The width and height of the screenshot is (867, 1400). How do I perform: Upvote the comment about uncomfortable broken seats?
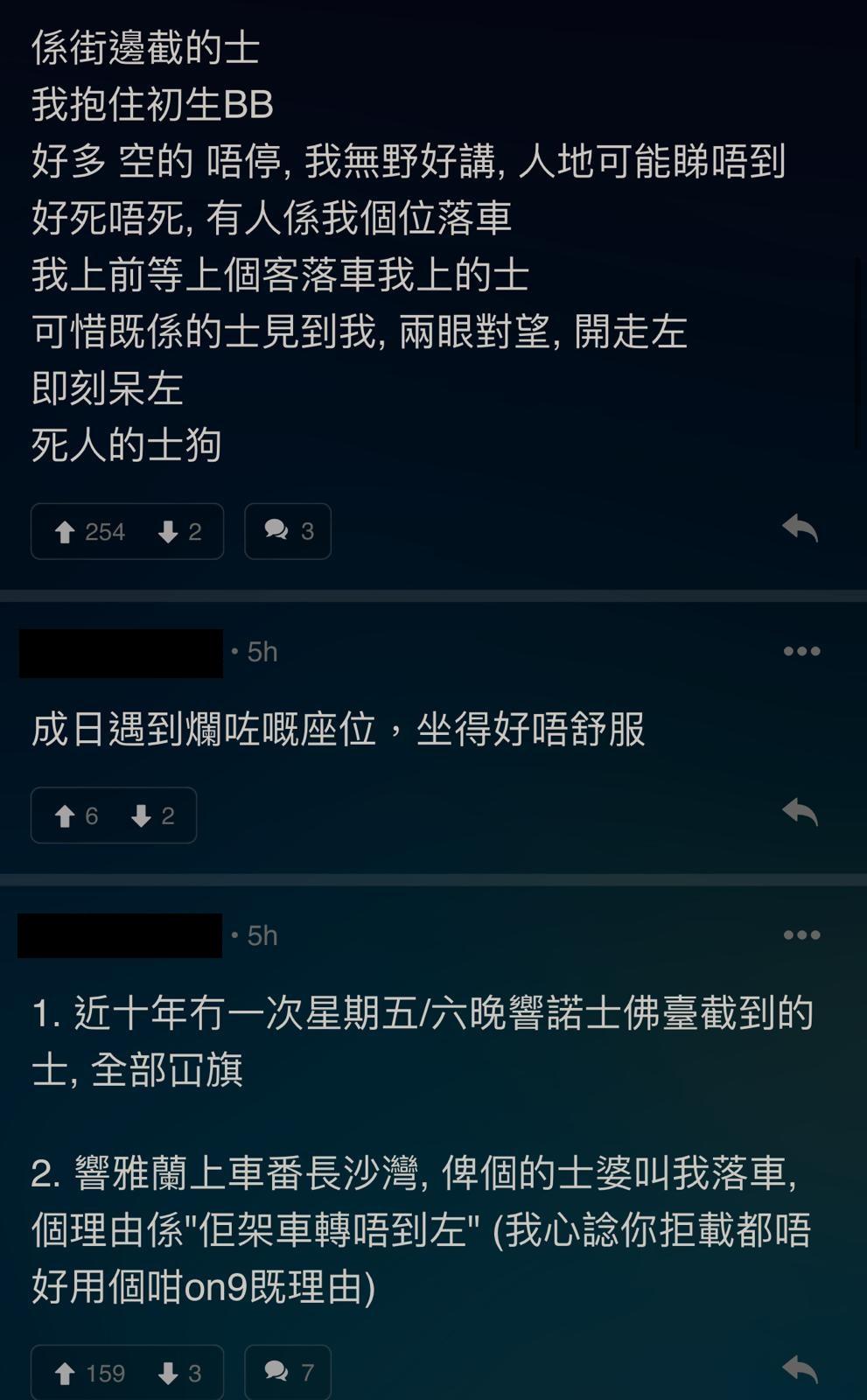click(66, 815)
